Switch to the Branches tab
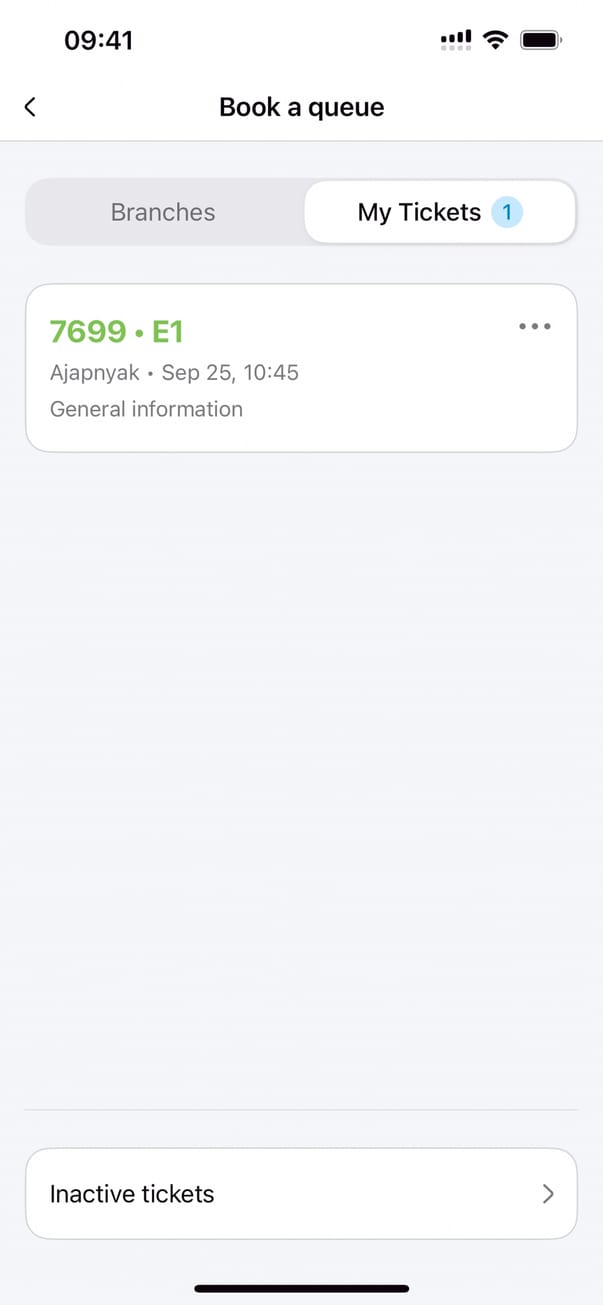Screen dimensions: 603x1305 [163, 212]
